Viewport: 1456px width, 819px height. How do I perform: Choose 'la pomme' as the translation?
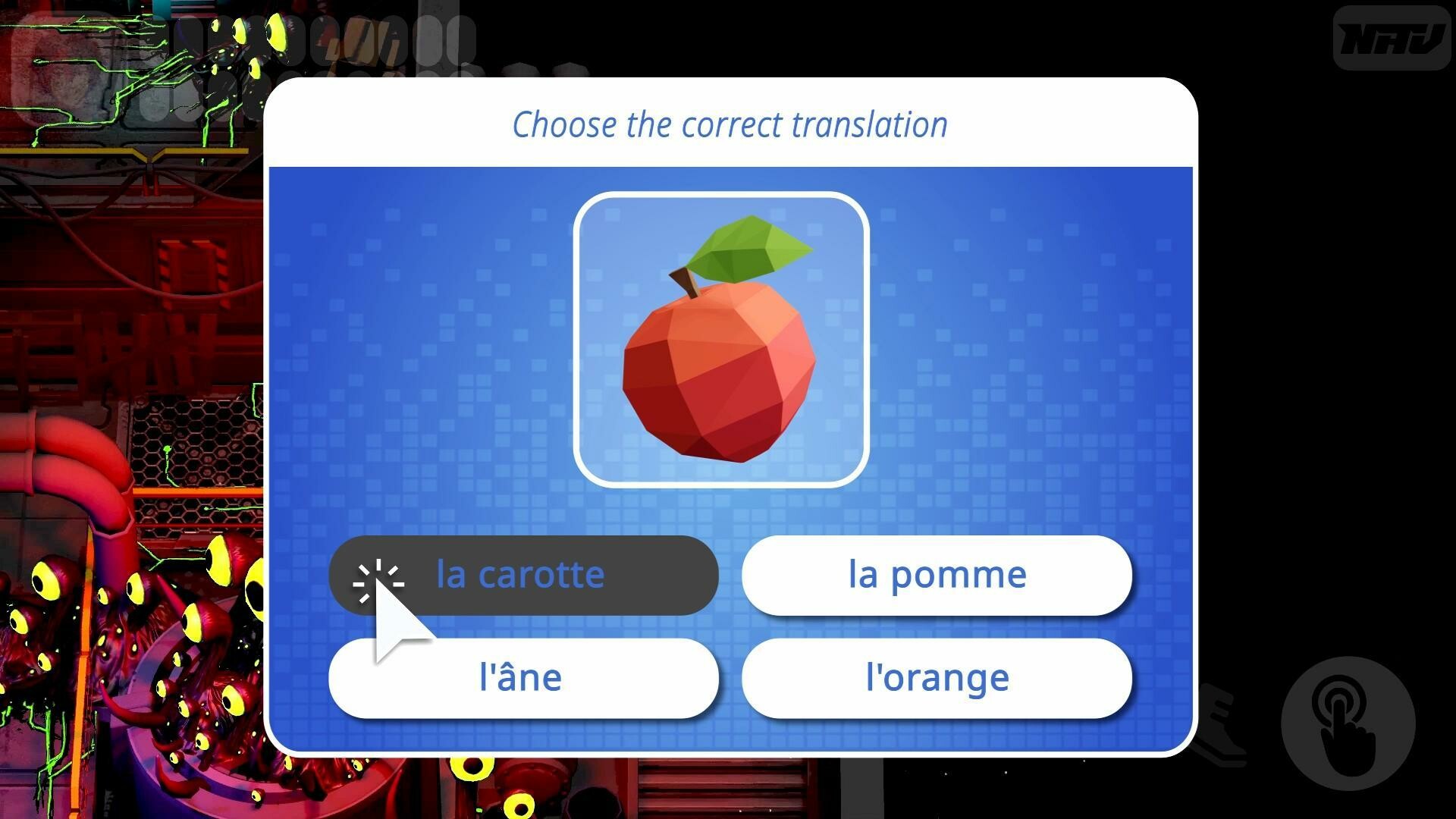pyautogui.click(x=937, y=575)
